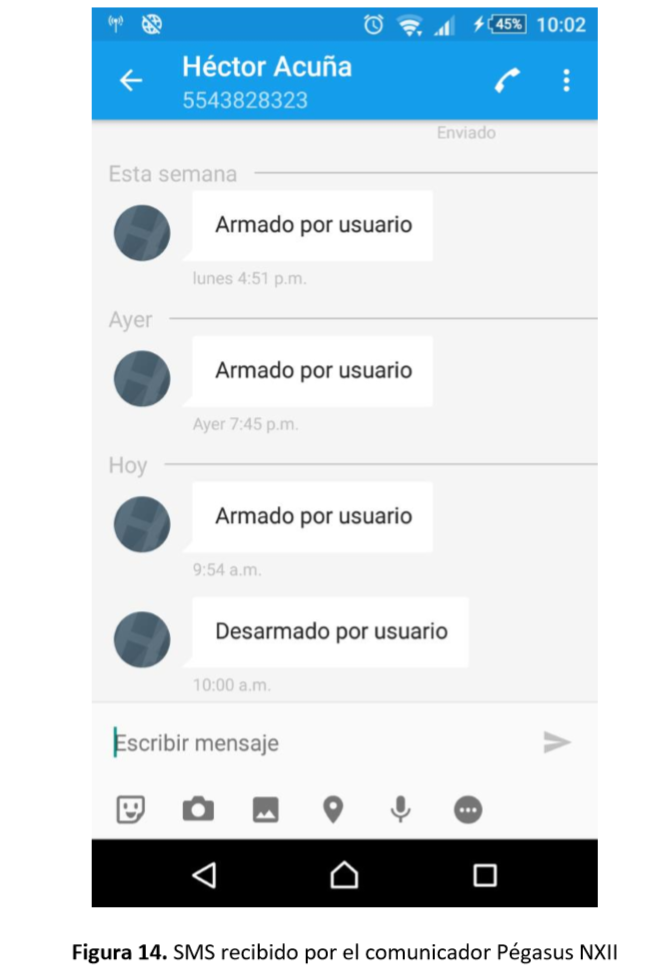Record a voice message with microphone
This screenshot has width=665, height=973.
(400, 809)
